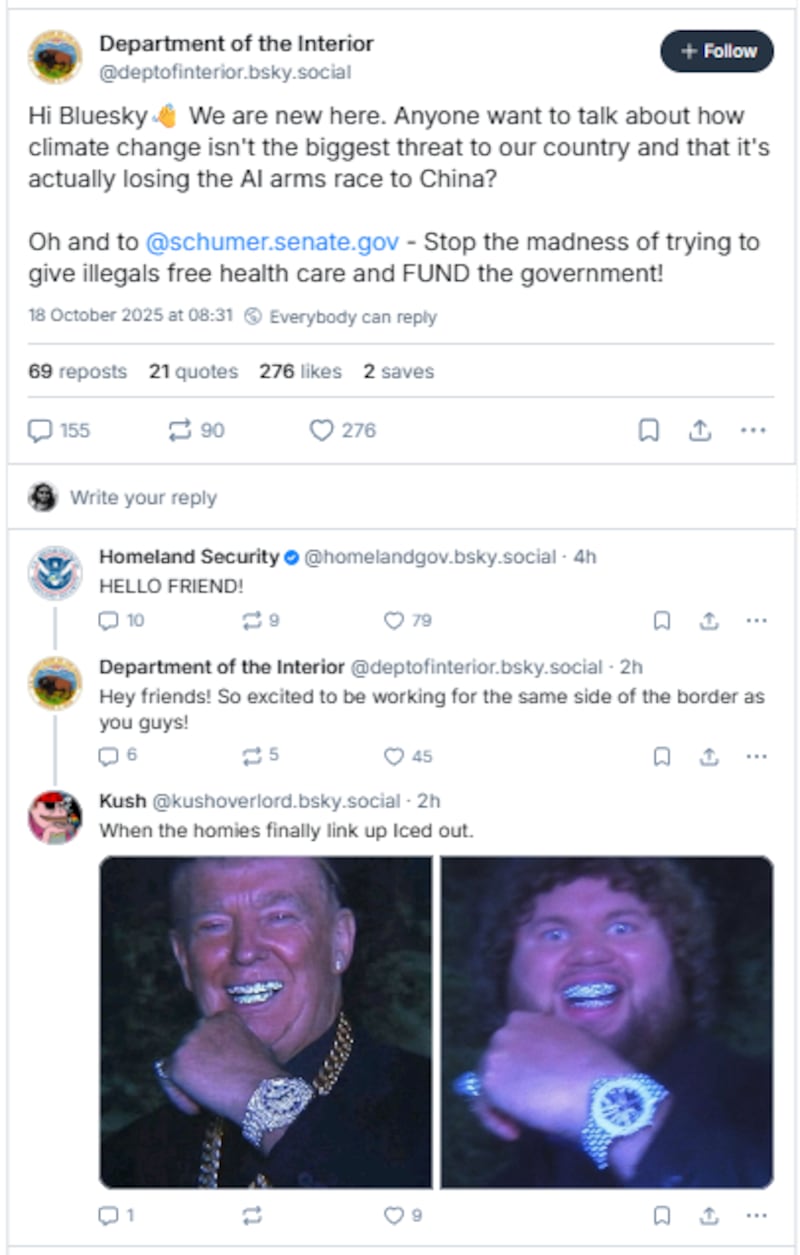Viewport: 800px width, 1255px height.
Task: Like Homeland Security's HELLO FRIEND reply
Action: click(394, 620)
